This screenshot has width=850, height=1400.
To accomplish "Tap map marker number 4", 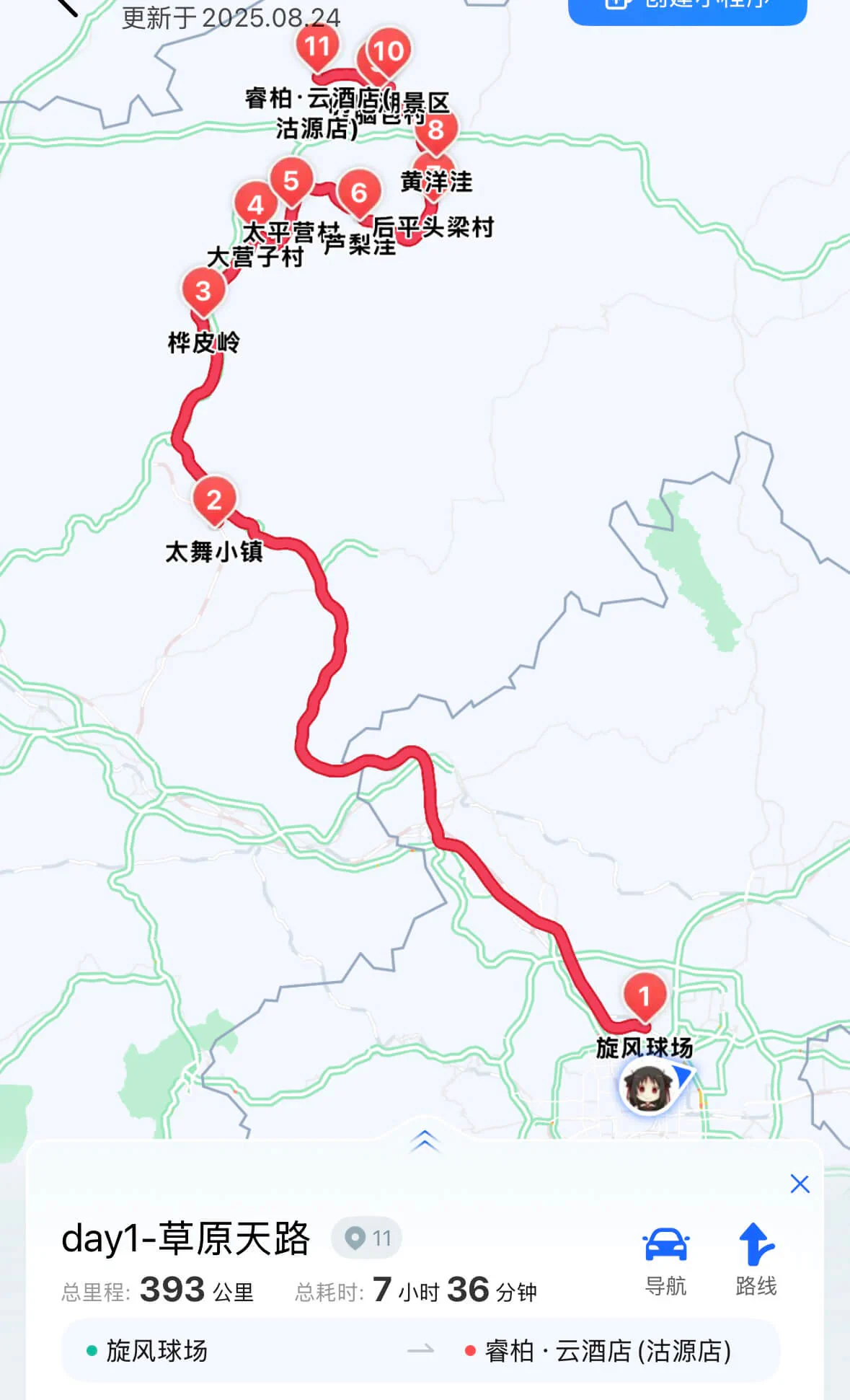I will [255, 205].
